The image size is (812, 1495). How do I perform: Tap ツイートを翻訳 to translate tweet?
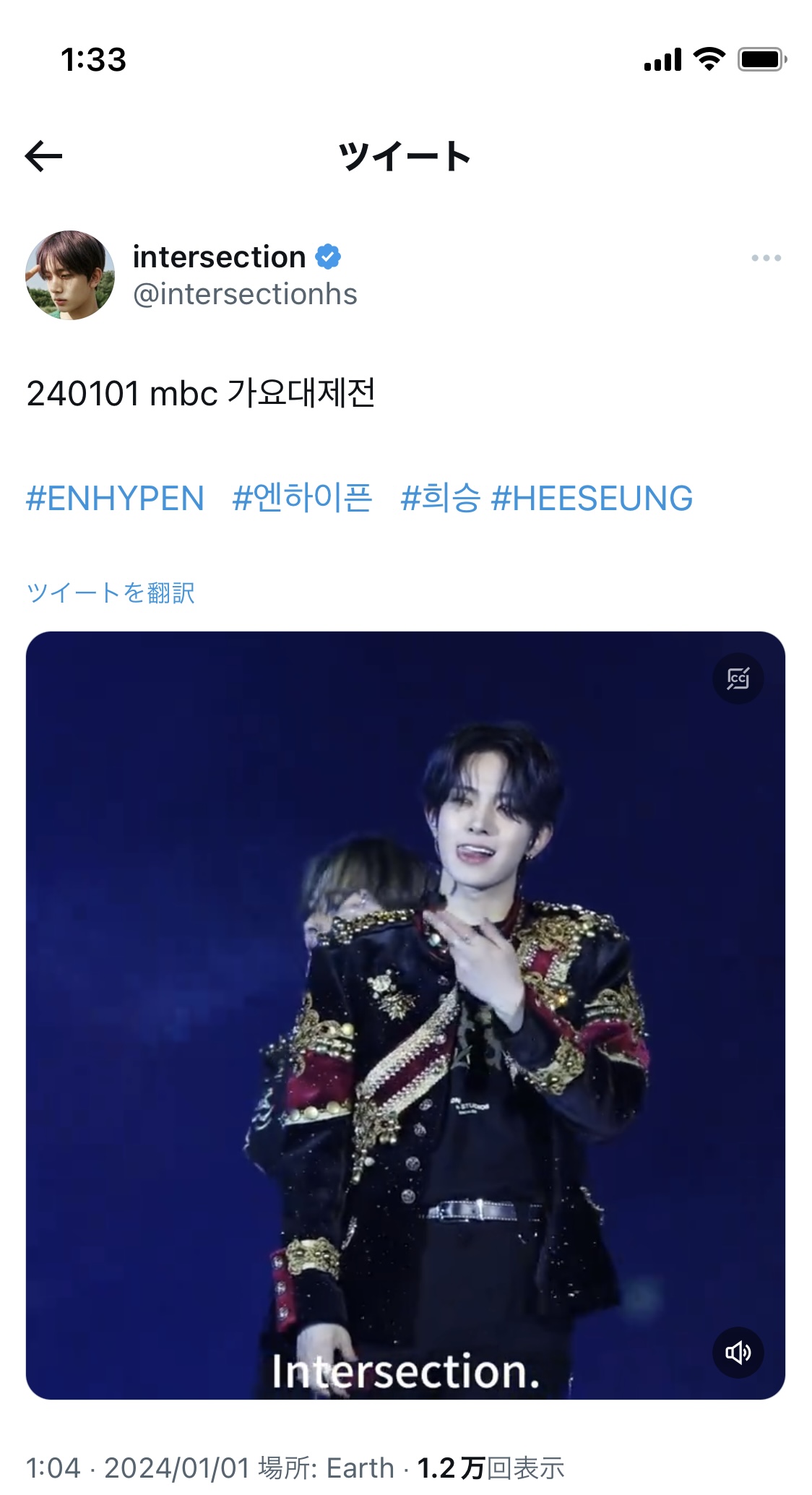coord(111,593)
